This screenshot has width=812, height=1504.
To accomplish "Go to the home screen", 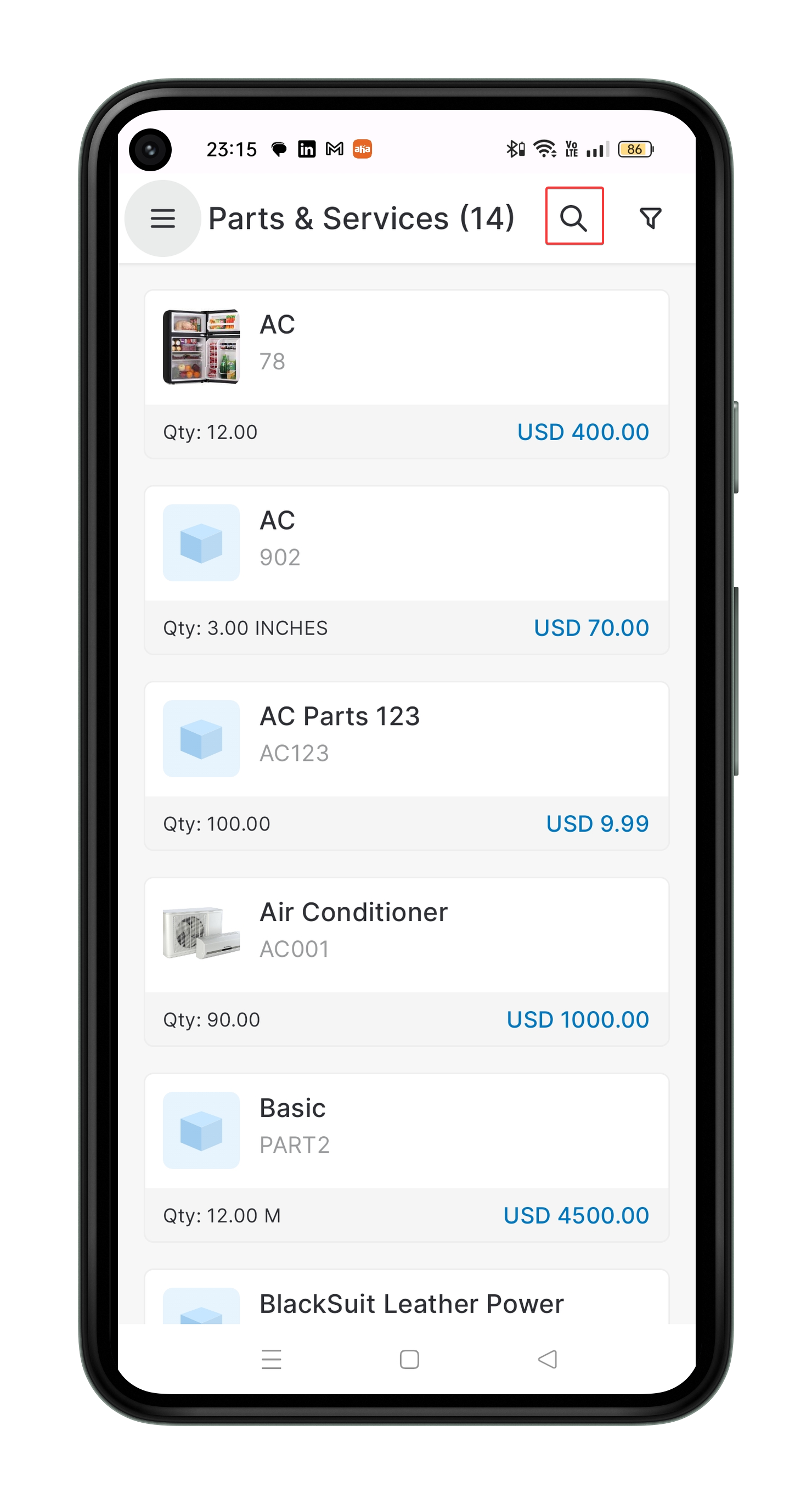I will (x=409, y=1359).
